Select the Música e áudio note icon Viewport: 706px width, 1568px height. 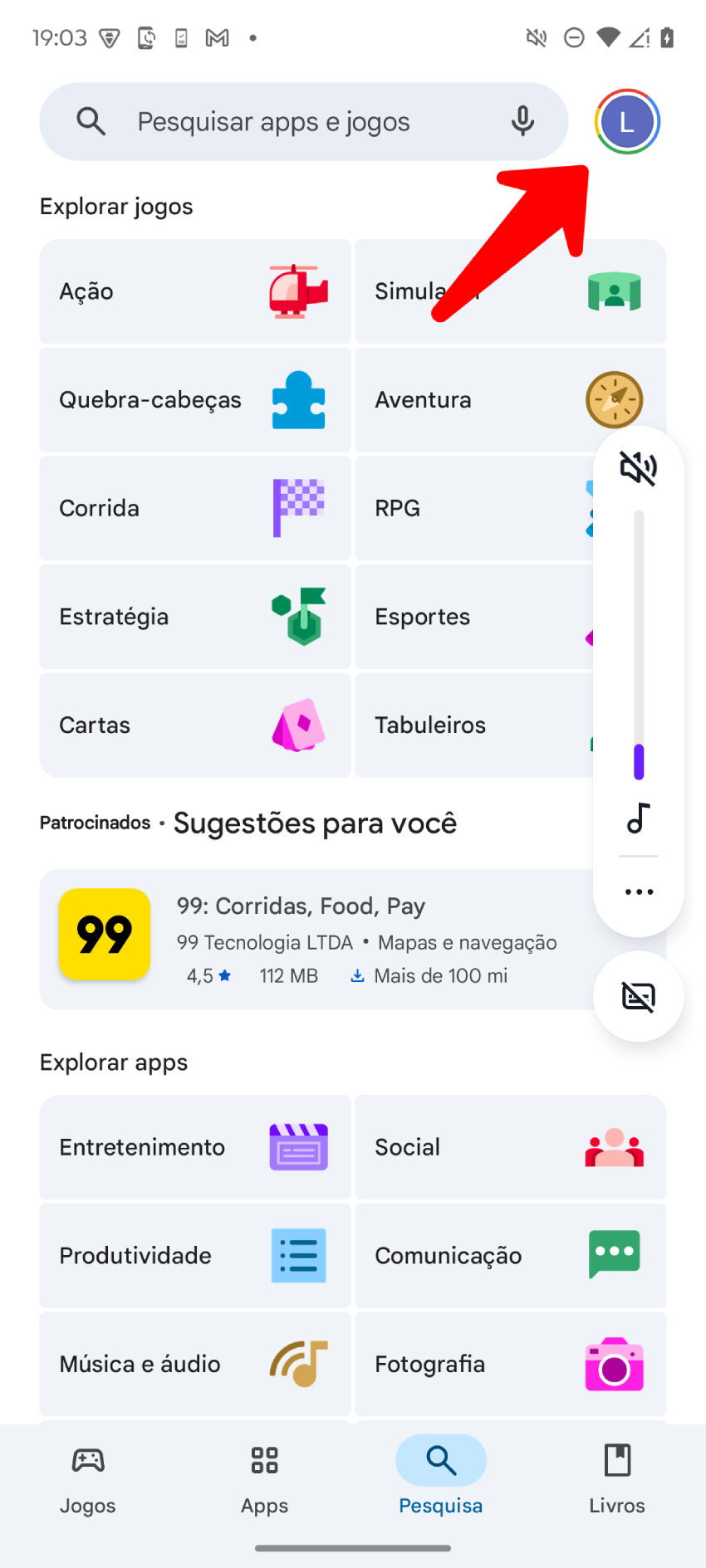pyautogui.click(x=297, y=1363)
